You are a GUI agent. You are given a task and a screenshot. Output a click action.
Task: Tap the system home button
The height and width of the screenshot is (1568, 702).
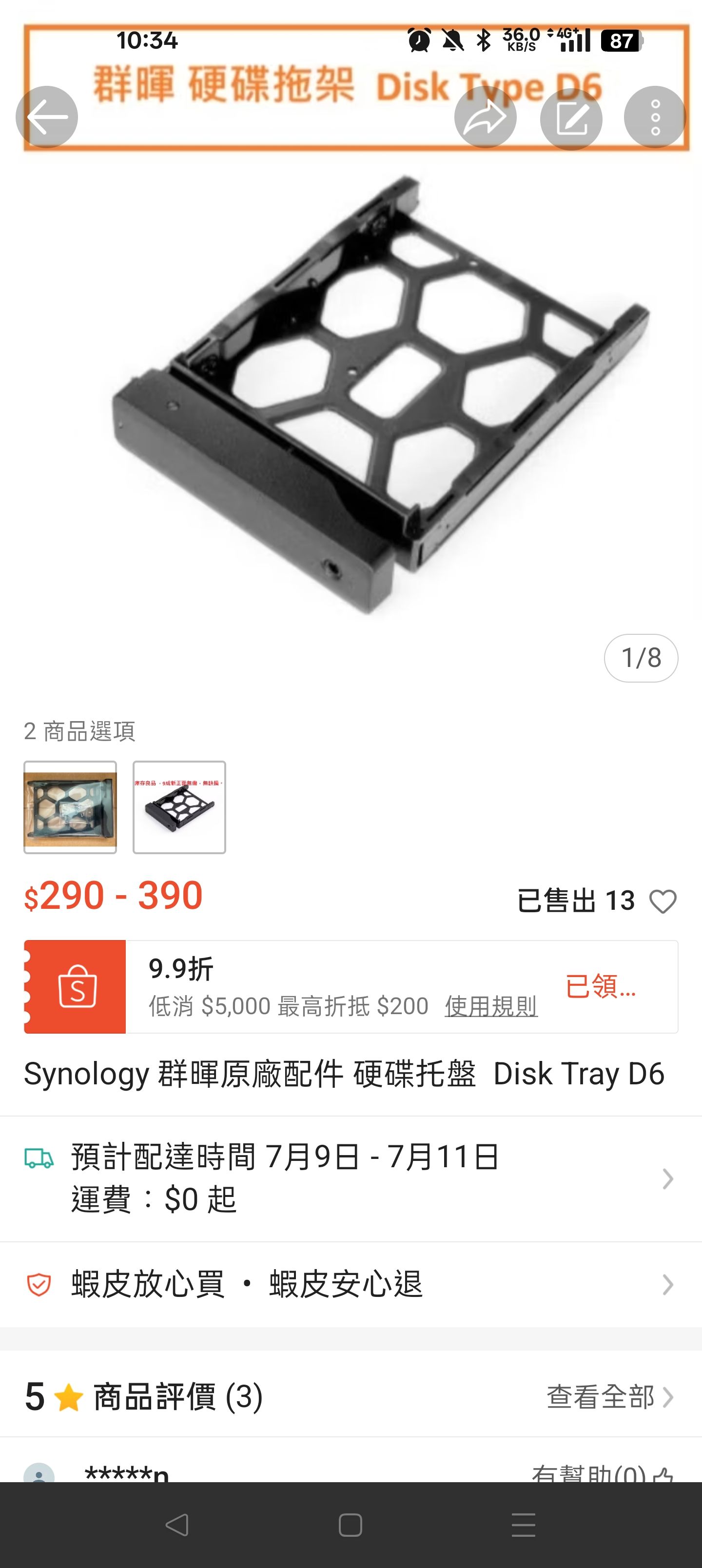pos(350,1526)
